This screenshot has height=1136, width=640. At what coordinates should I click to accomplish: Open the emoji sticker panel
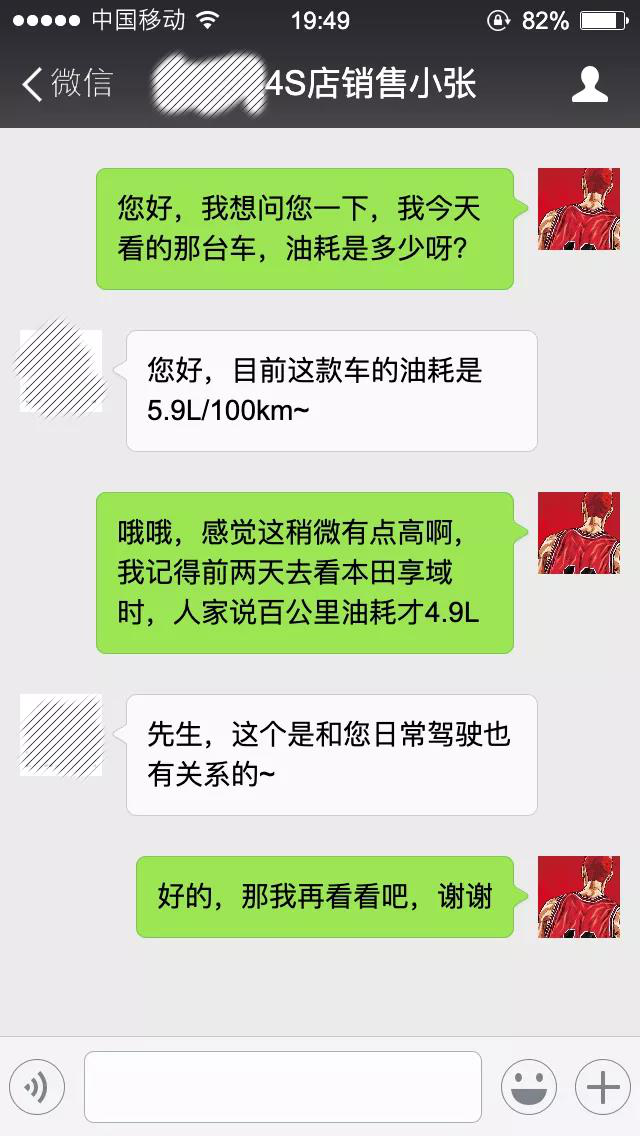(529, 1087)
